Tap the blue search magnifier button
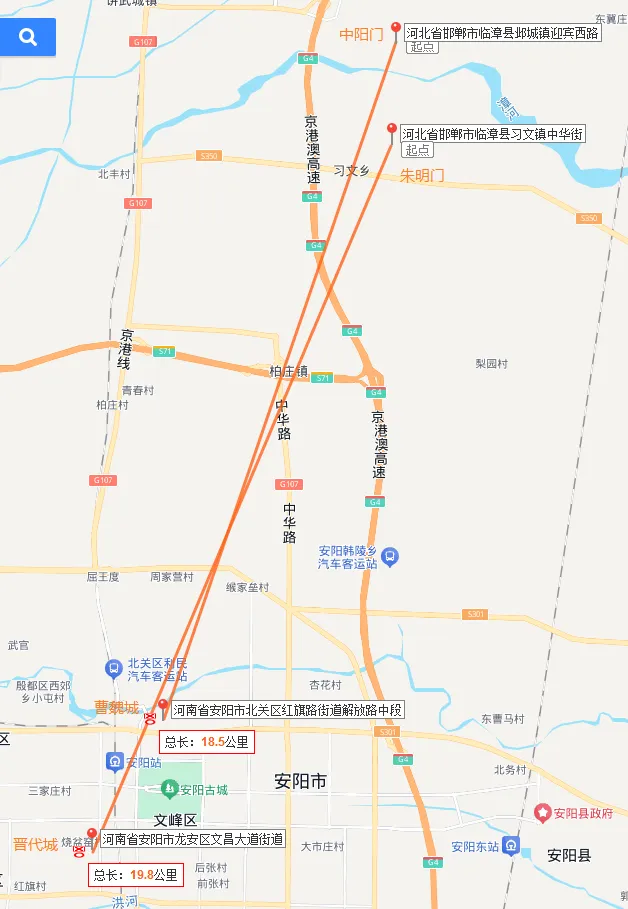Viewport: 628px width, 909px height. [28, 37]
